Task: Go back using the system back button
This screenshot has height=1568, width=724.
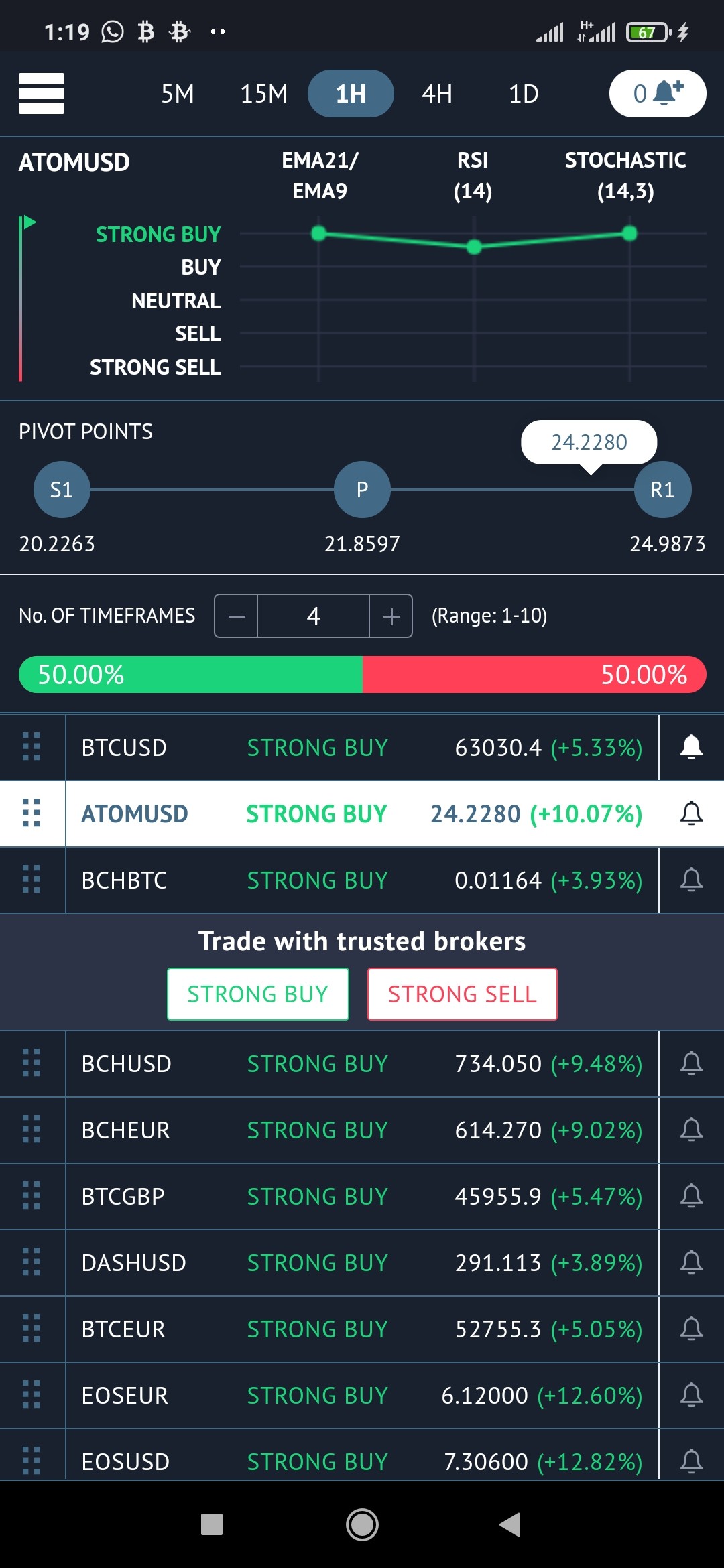Action: point(511,1524)
